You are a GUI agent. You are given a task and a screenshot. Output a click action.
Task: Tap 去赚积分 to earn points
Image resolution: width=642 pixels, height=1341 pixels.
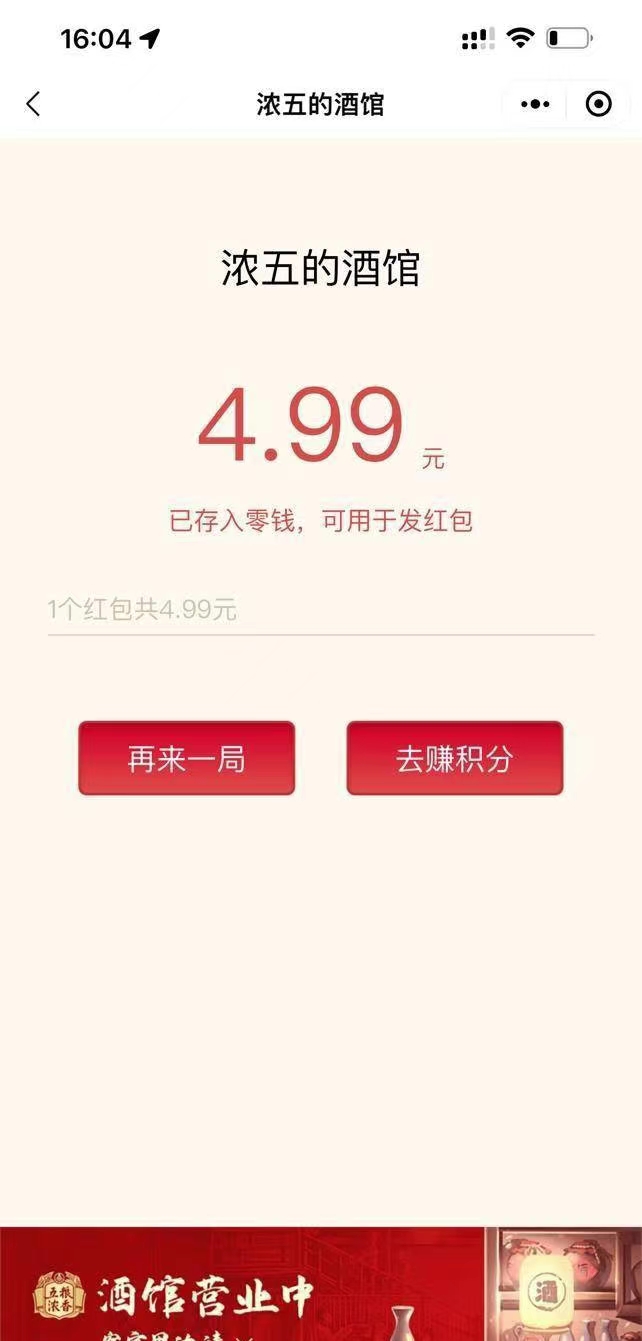pyautogui.click(x=454, y=759)
